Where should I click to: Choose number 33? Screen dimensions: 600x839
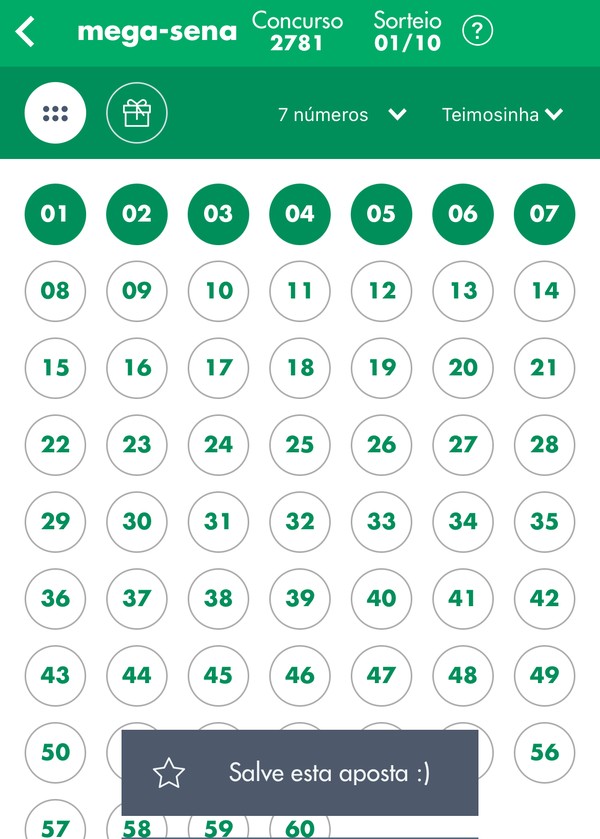tap(381, 522)
